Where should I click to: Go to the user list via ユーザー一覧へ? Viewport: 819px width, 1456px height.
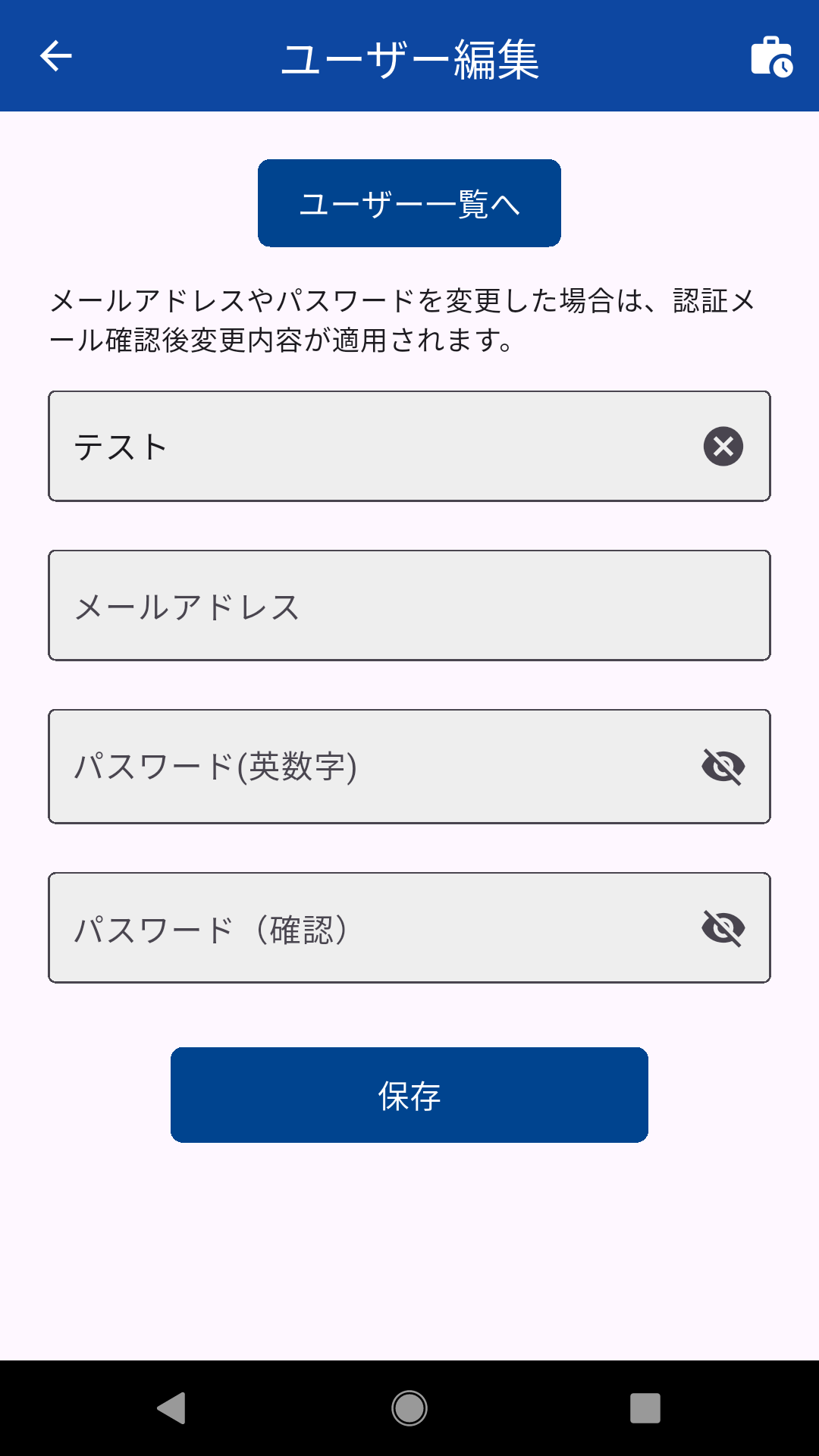tap(409, 202)
